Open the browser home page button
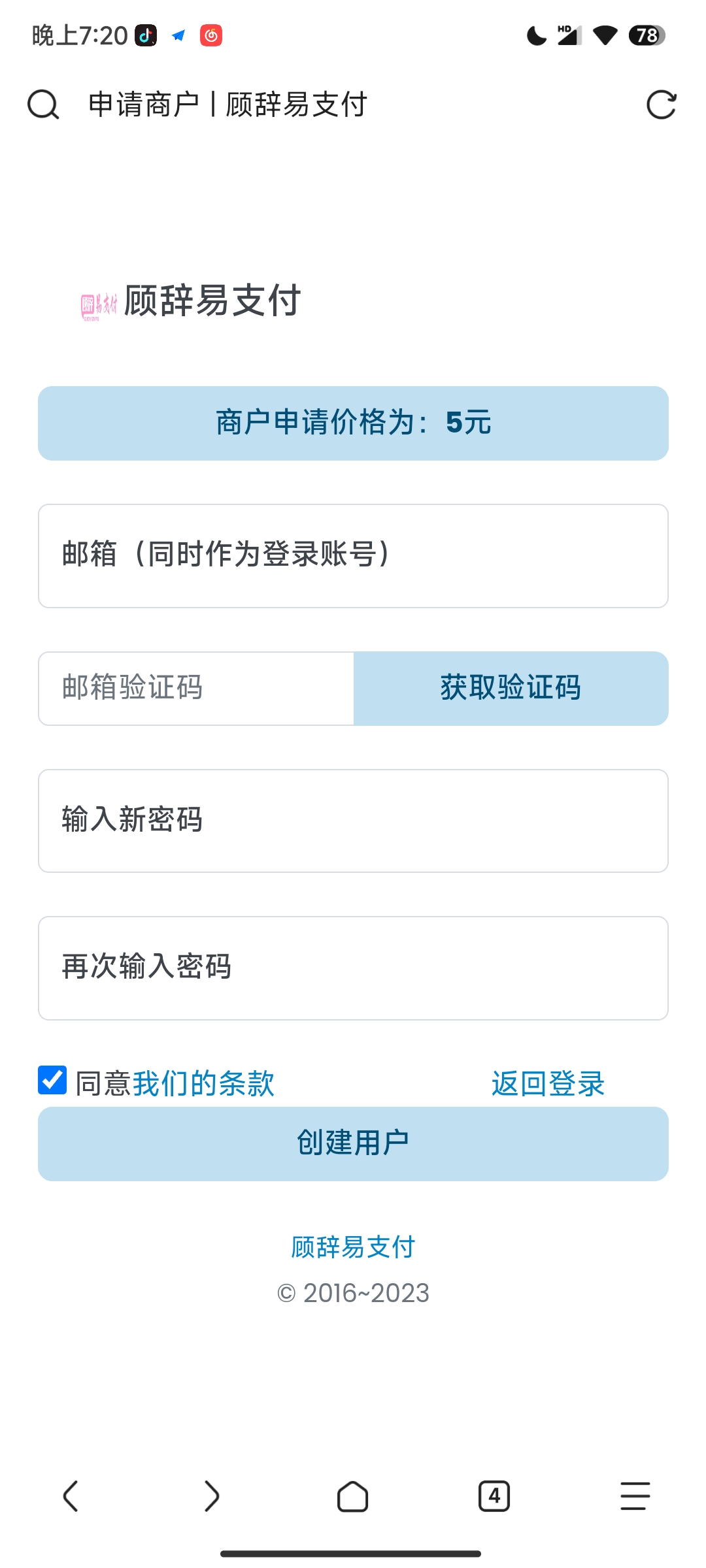 point(352,1496)
